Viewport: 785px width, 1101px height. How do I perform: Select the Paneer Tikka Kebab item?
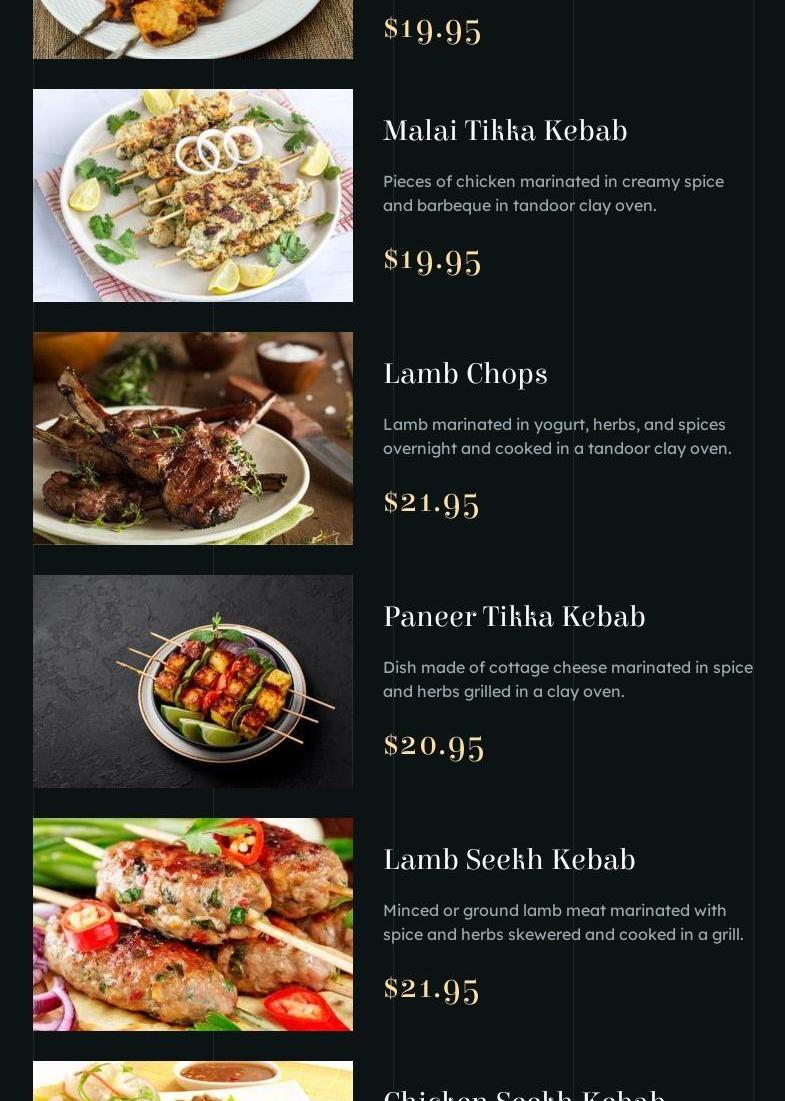[514, 617]
